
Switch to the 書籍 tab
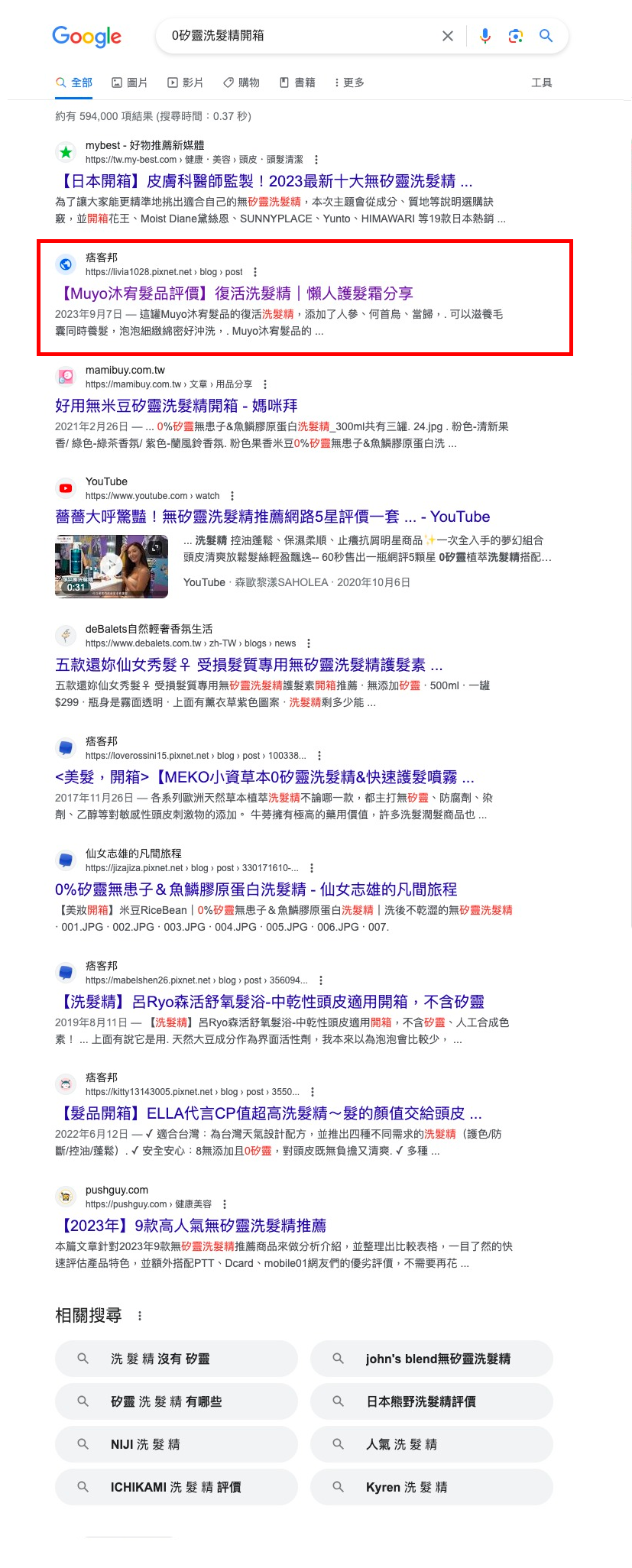297,83
